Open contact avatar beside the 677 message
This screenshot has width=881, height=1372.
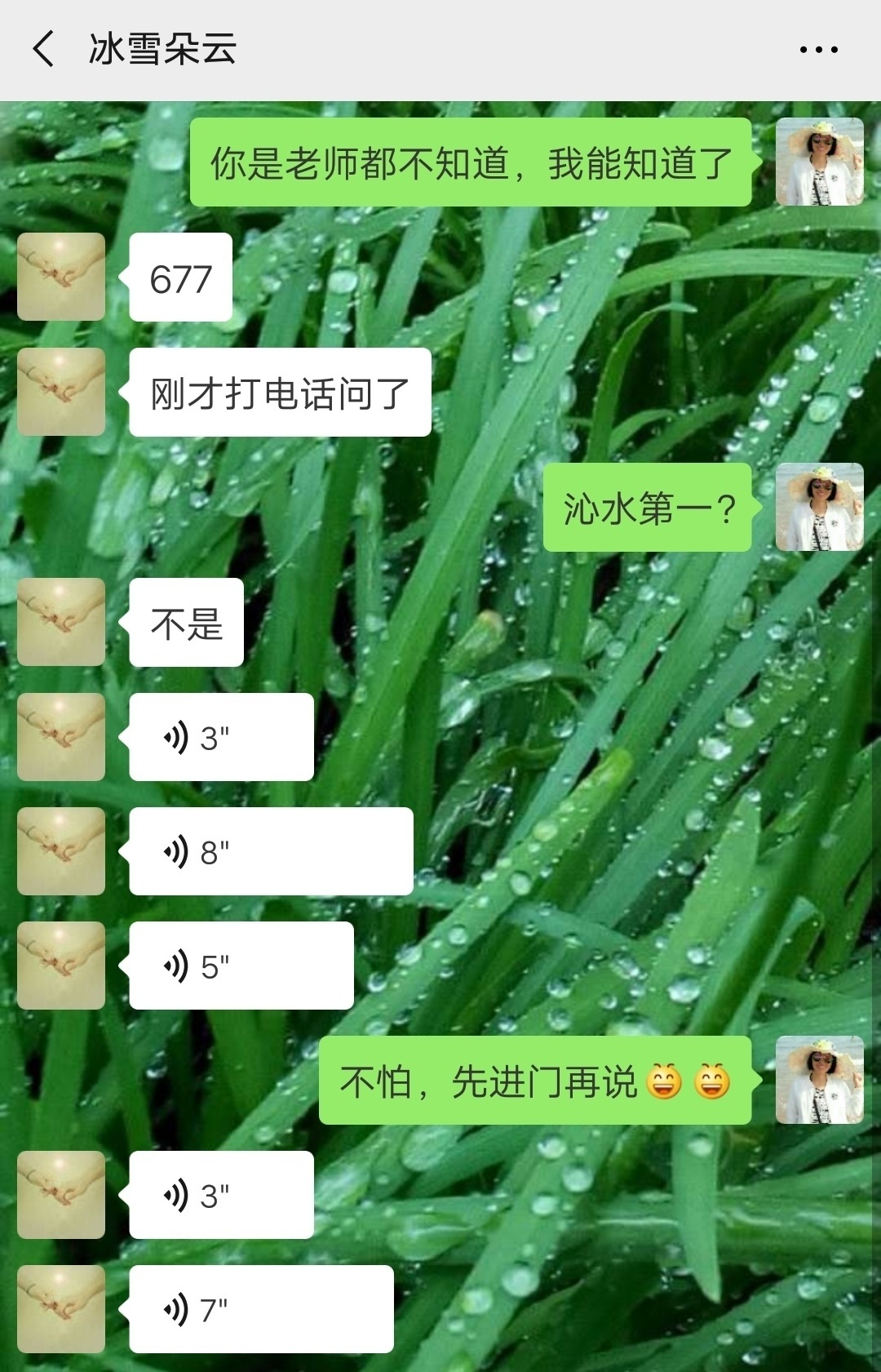pyautogui.click(x=61, y=277)
